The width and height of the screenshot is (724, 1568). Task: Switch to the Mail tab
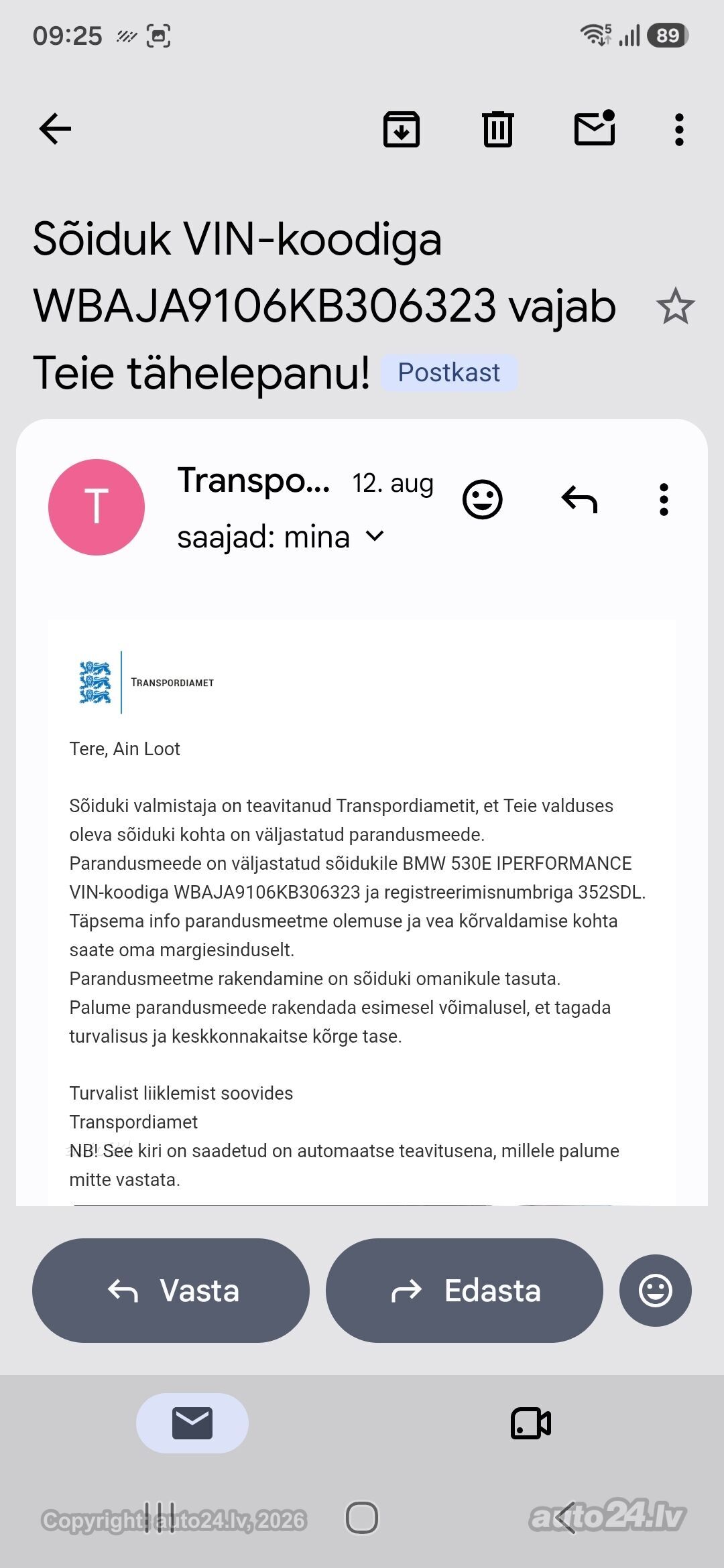click(192, 1423)
